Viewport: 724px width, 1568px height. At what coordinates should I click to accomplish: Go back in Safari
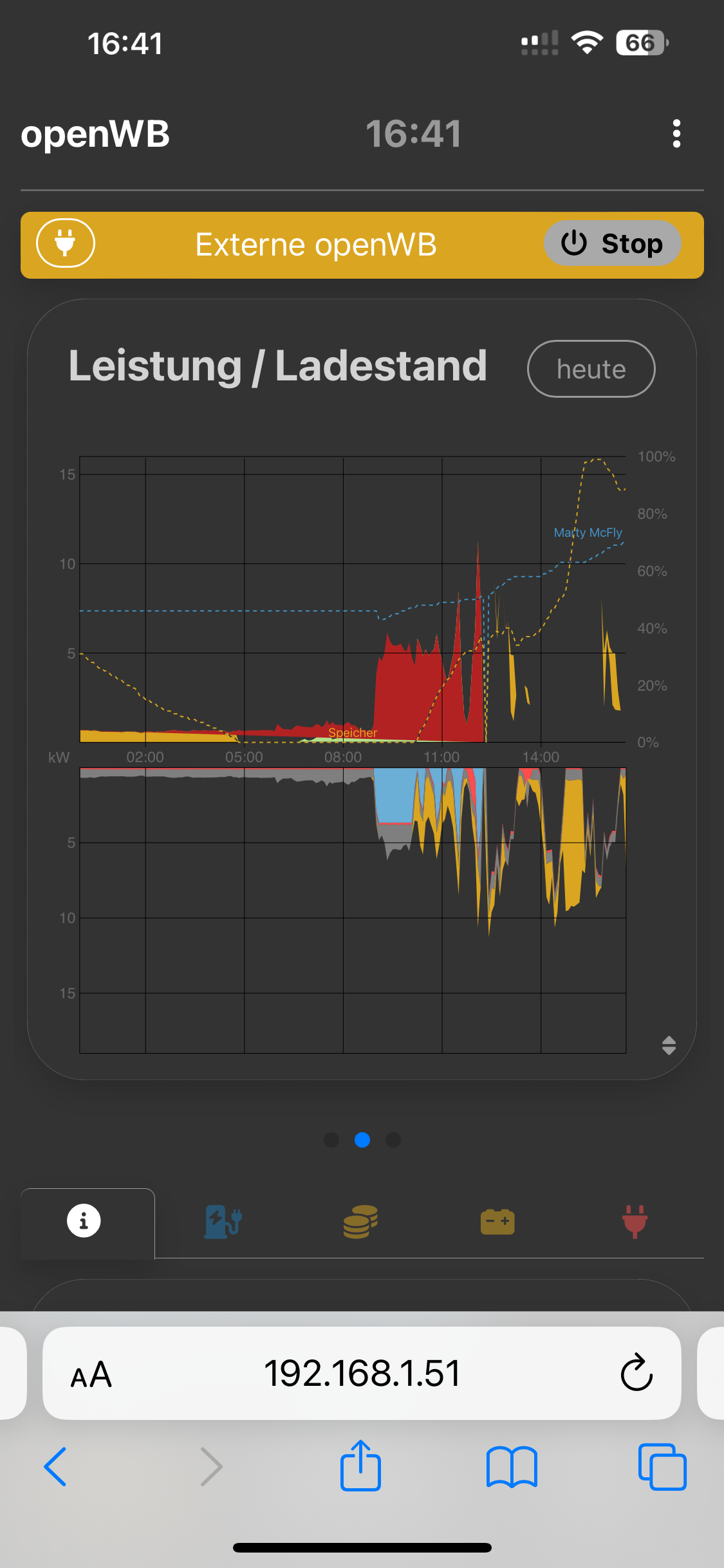pyautogui.click(x=55, y=1467)
